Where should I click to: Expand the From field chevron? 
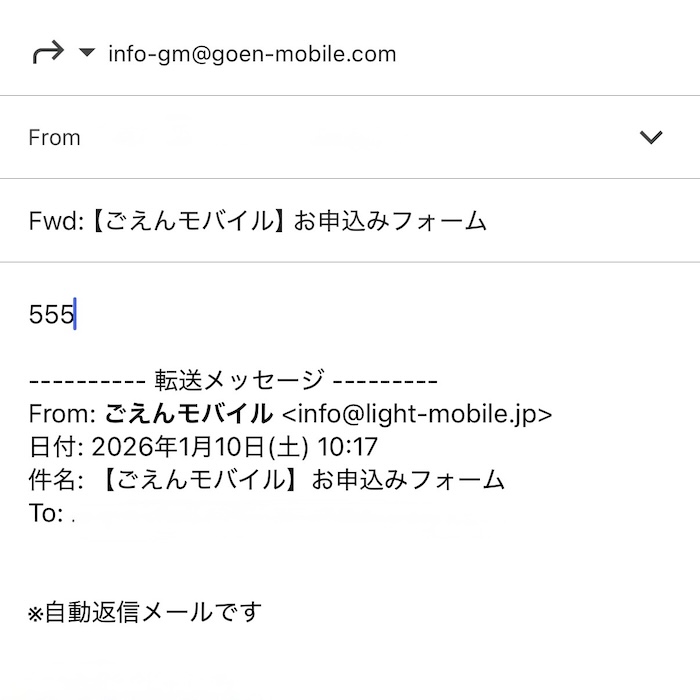pyautogui.click(x=651, y=138)
